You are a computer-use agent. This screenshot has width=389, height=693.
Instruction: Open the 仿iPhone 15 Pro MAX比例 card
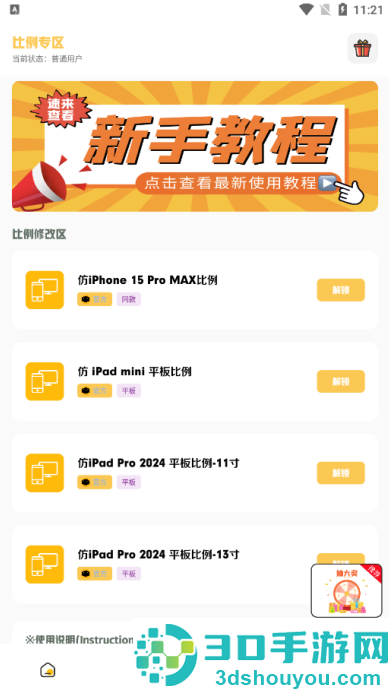coord(195,290)
